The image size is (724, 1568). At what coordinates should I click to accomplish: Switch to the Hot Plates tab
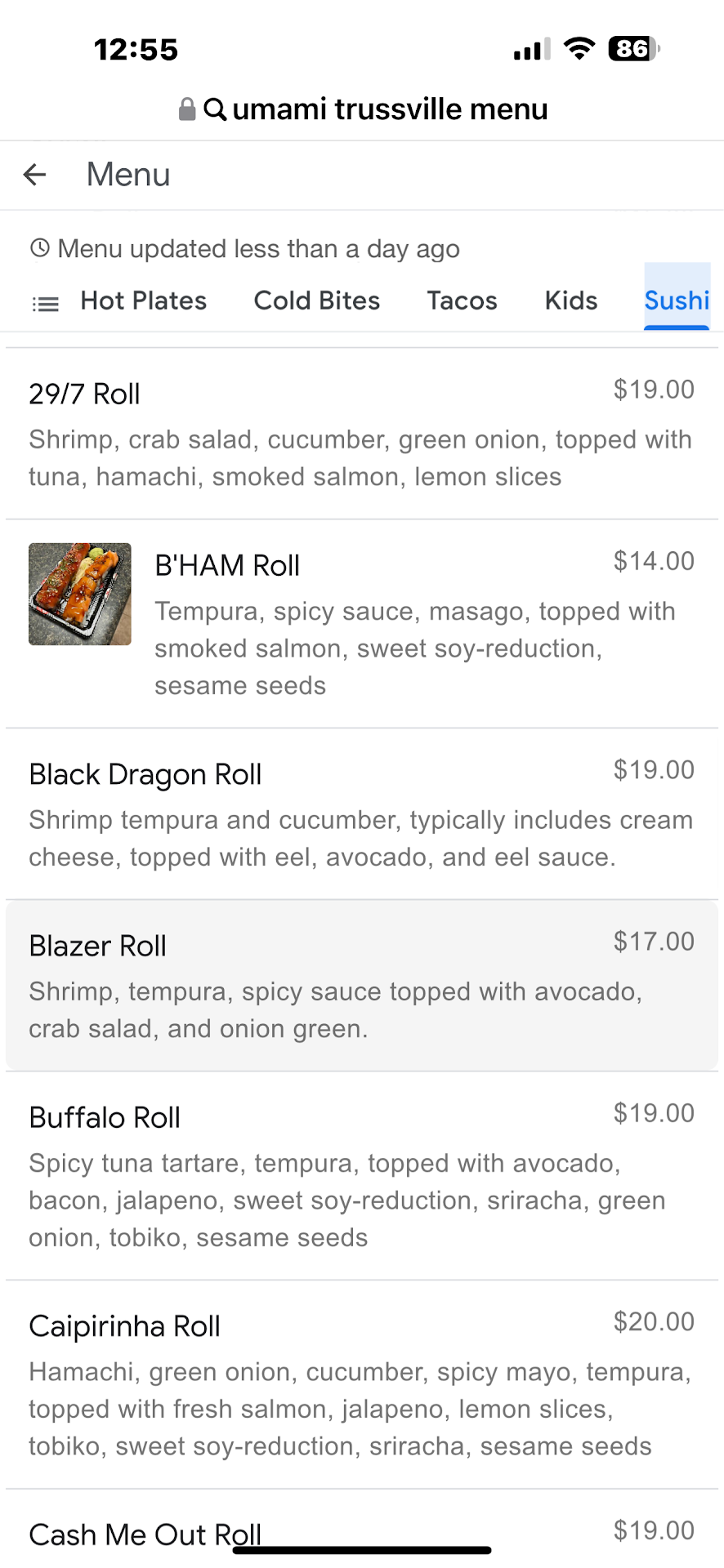pos(143,301)
